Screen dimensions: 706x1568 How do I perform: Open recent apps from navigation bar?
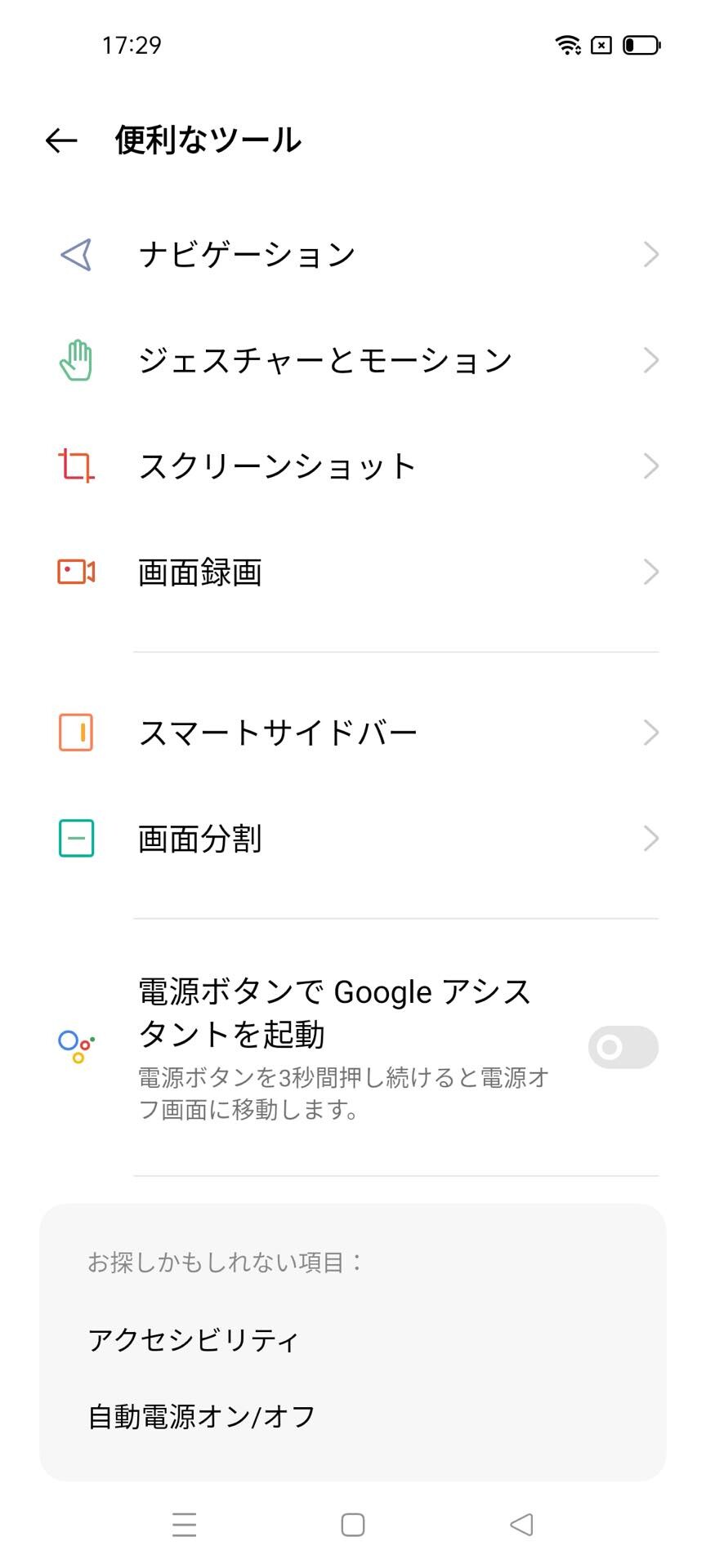[x=185, y=1525]
